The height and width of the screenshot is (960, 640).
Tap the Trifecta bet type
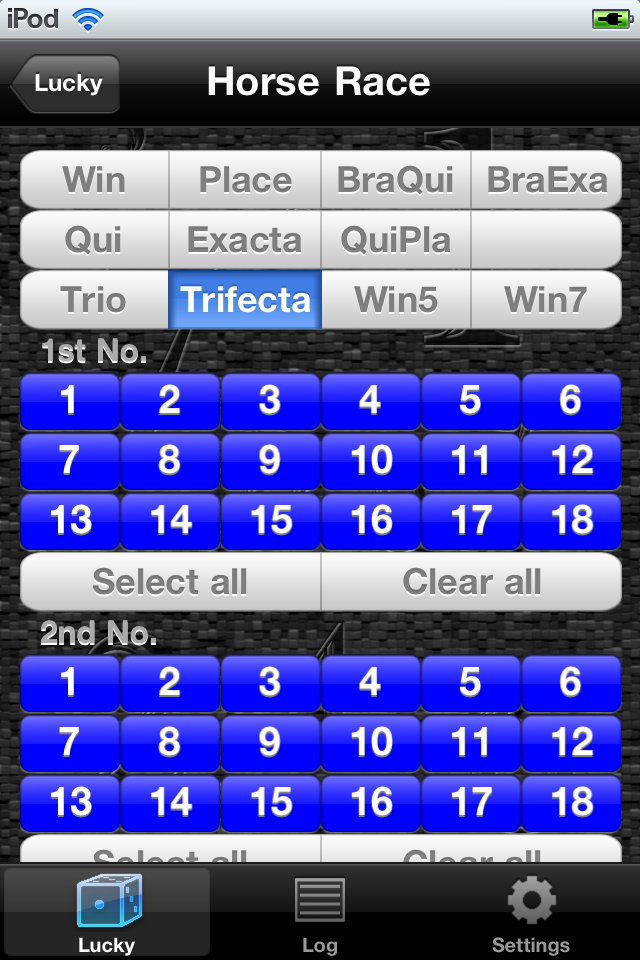pyautogui.click(x=245, y=300)
